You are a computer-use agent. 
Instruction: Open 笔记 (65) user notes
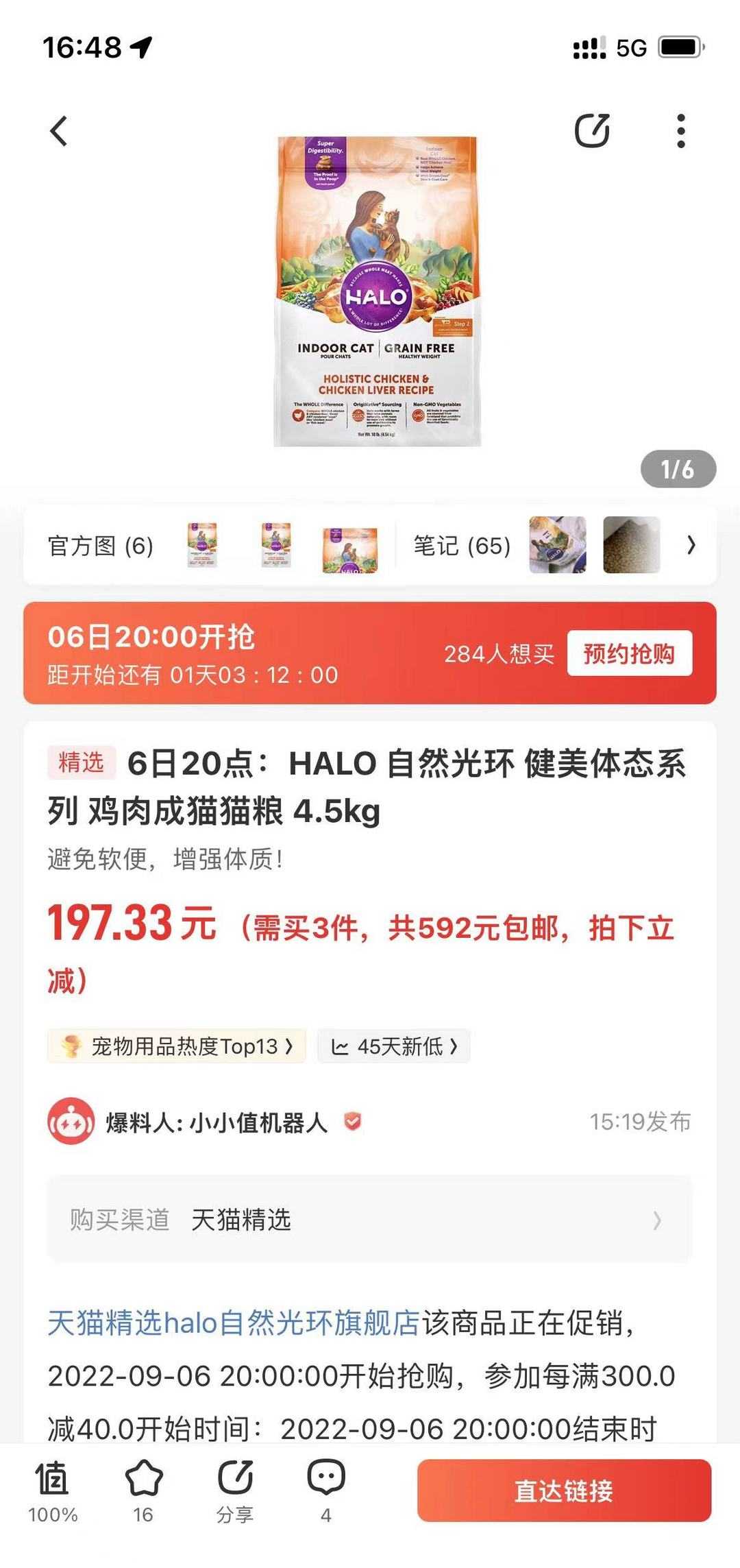click(x=462, y=546)
